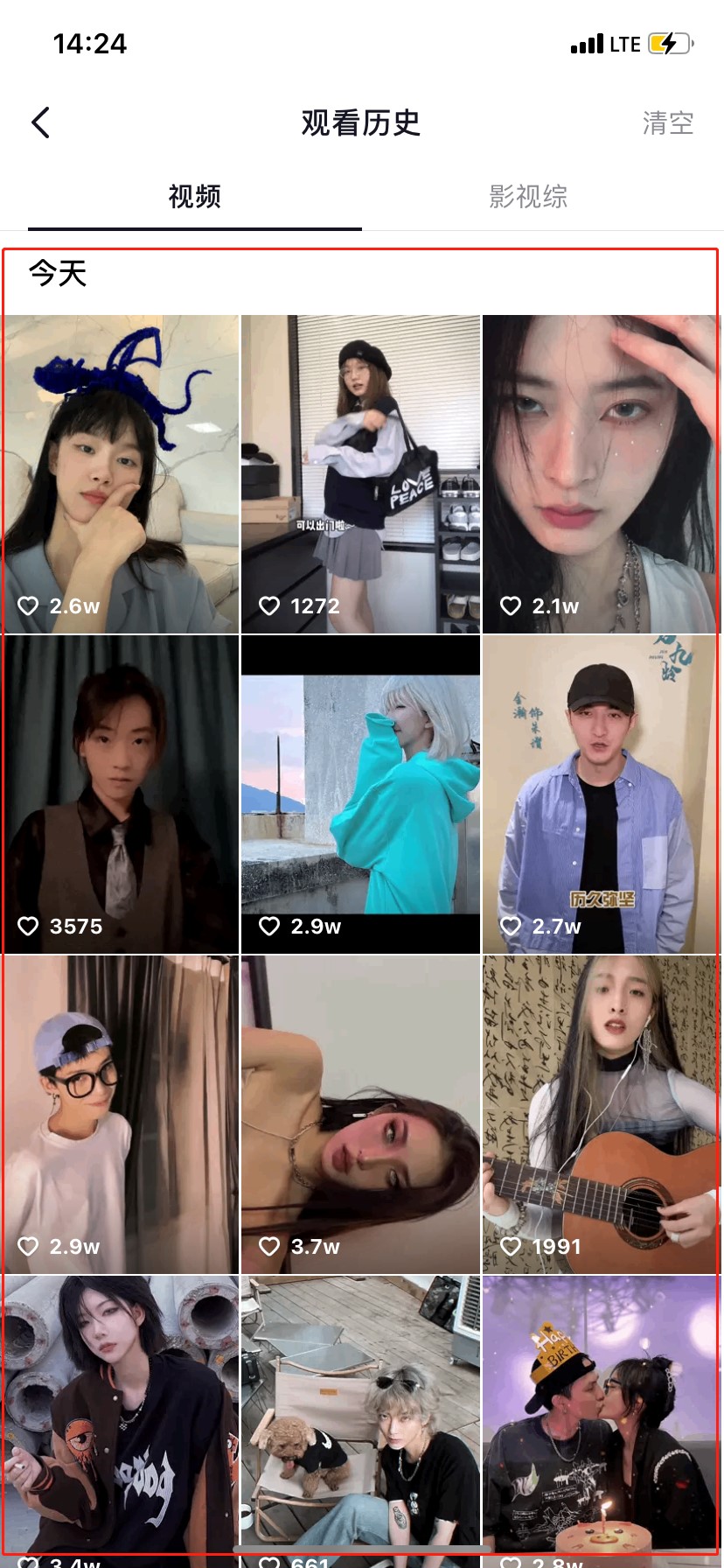Play the guitar video with 1991 likes

602,1115
